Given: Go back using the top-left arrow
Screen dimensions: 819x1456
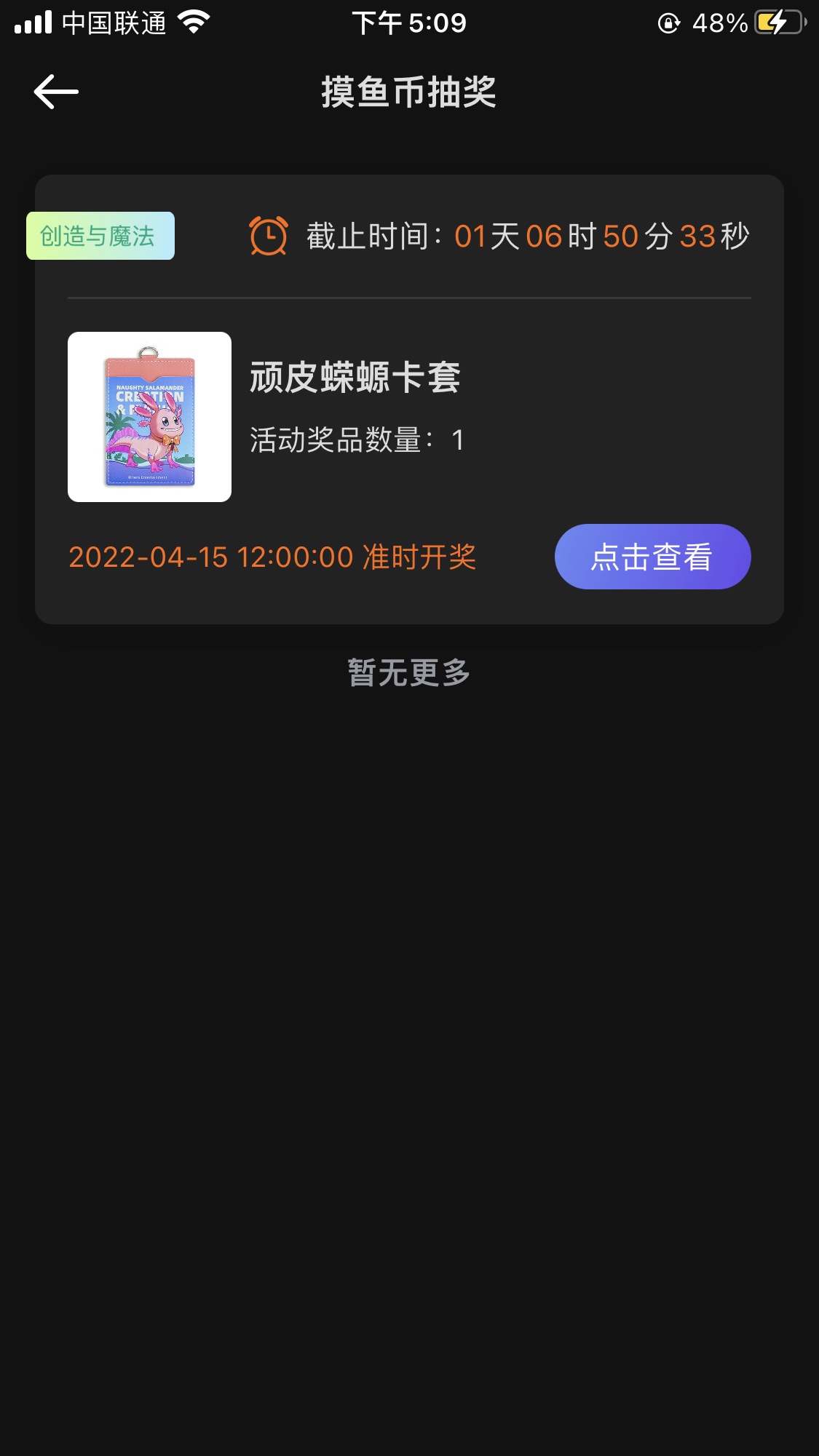Looking at the screenshot, I should click(56, 92).
